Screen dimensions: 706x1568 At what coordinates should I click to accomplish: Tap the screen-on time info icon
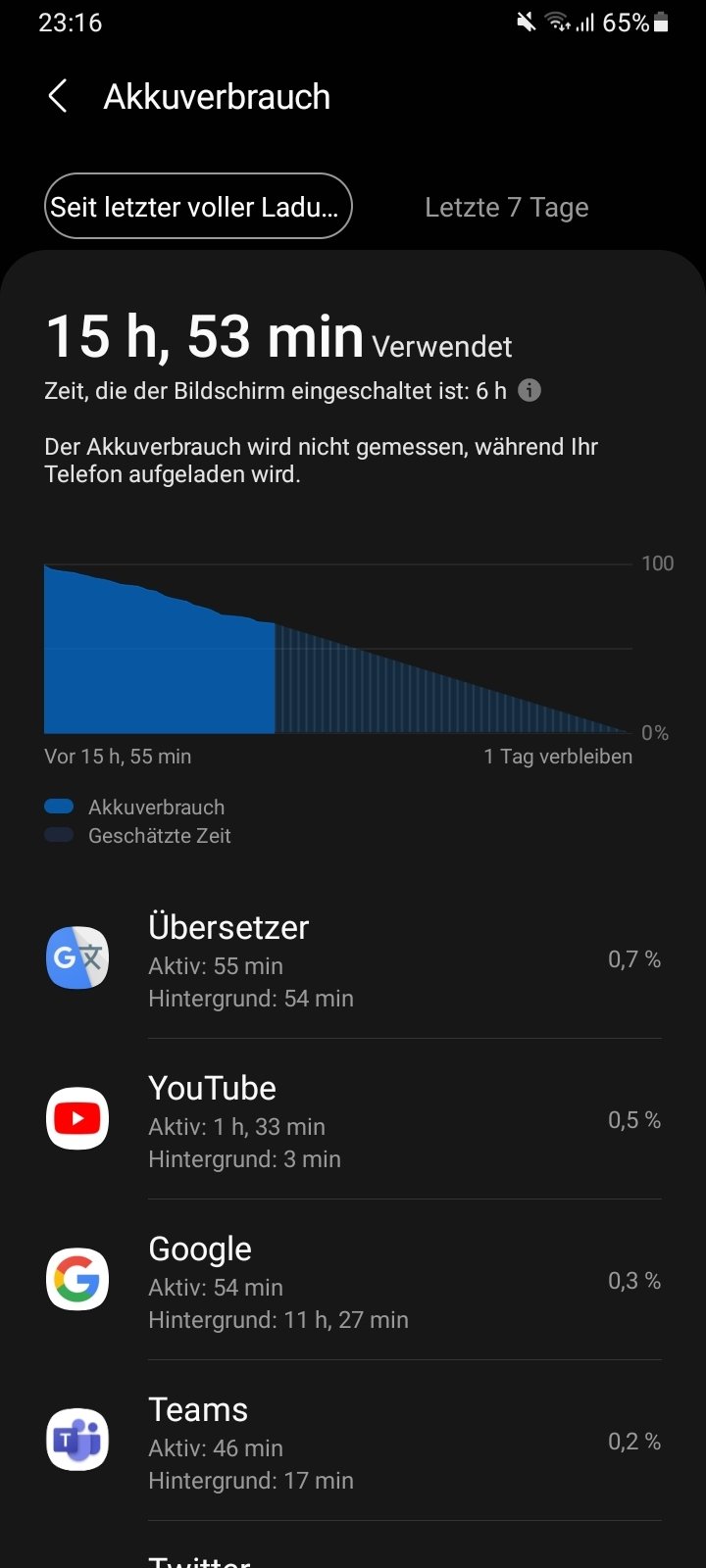pyautogui.click(x=529, y=390)
